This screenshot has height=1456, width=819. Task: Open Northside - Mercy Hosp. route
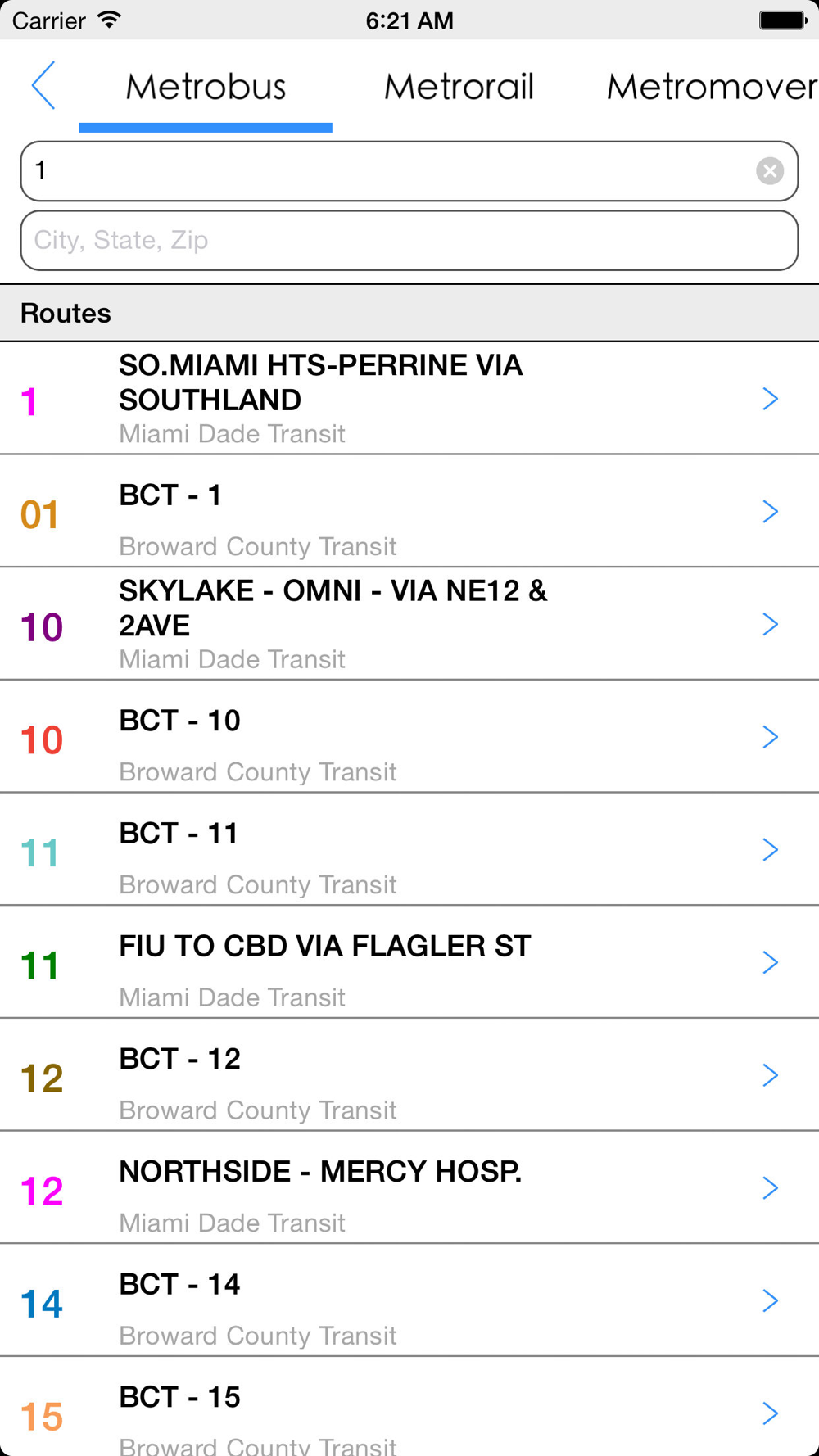coord(409,1189)
